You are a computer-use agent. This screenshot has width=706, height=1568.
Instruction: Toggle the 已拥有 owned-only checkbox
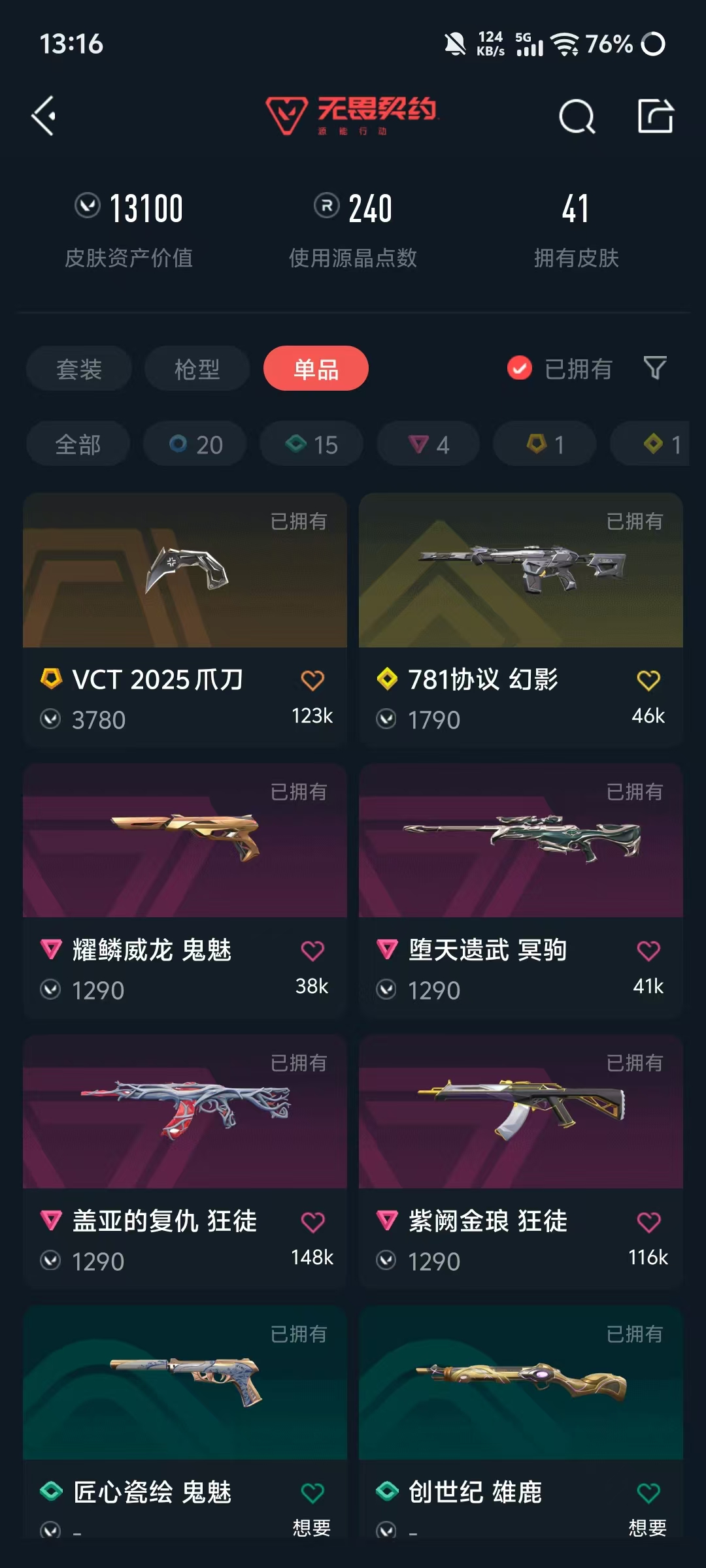(x=520, y=368)
